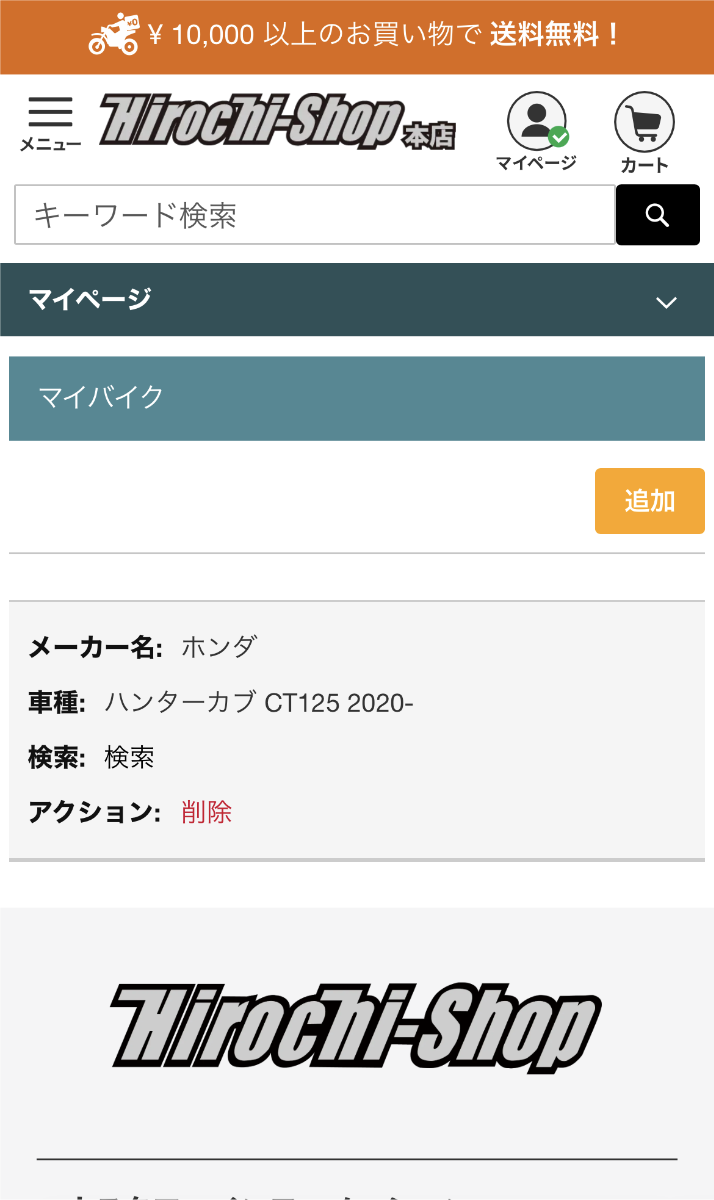This screenshot has height=1200, width=714.
Task: Search parts for ハンターカブ CT125 via 検索
Action: point(130,758)
